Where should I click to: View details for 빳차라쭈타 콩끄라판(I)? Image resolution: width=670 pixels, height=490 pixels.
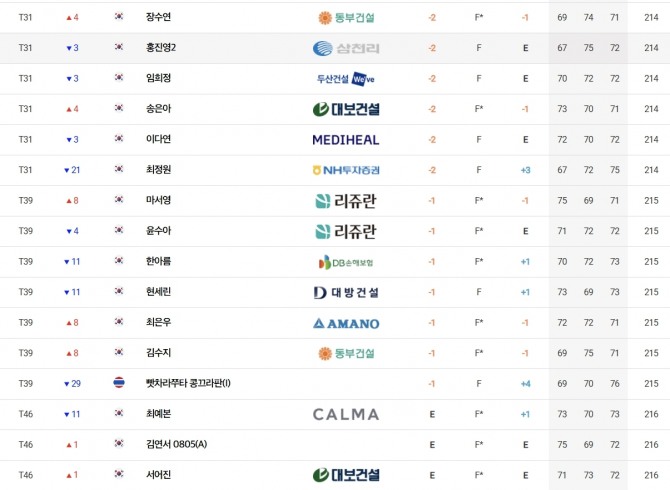188,384
